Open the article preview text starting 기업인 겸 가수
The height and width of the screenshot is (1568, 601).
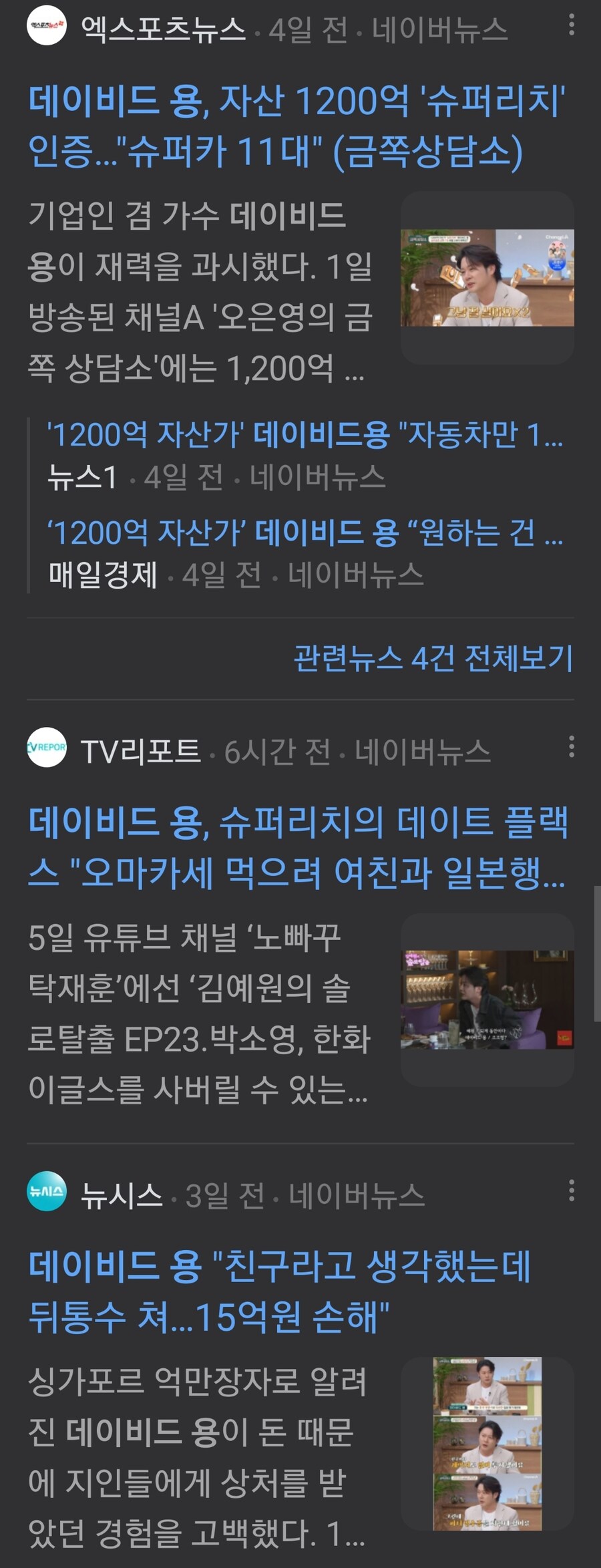[194, 287]
